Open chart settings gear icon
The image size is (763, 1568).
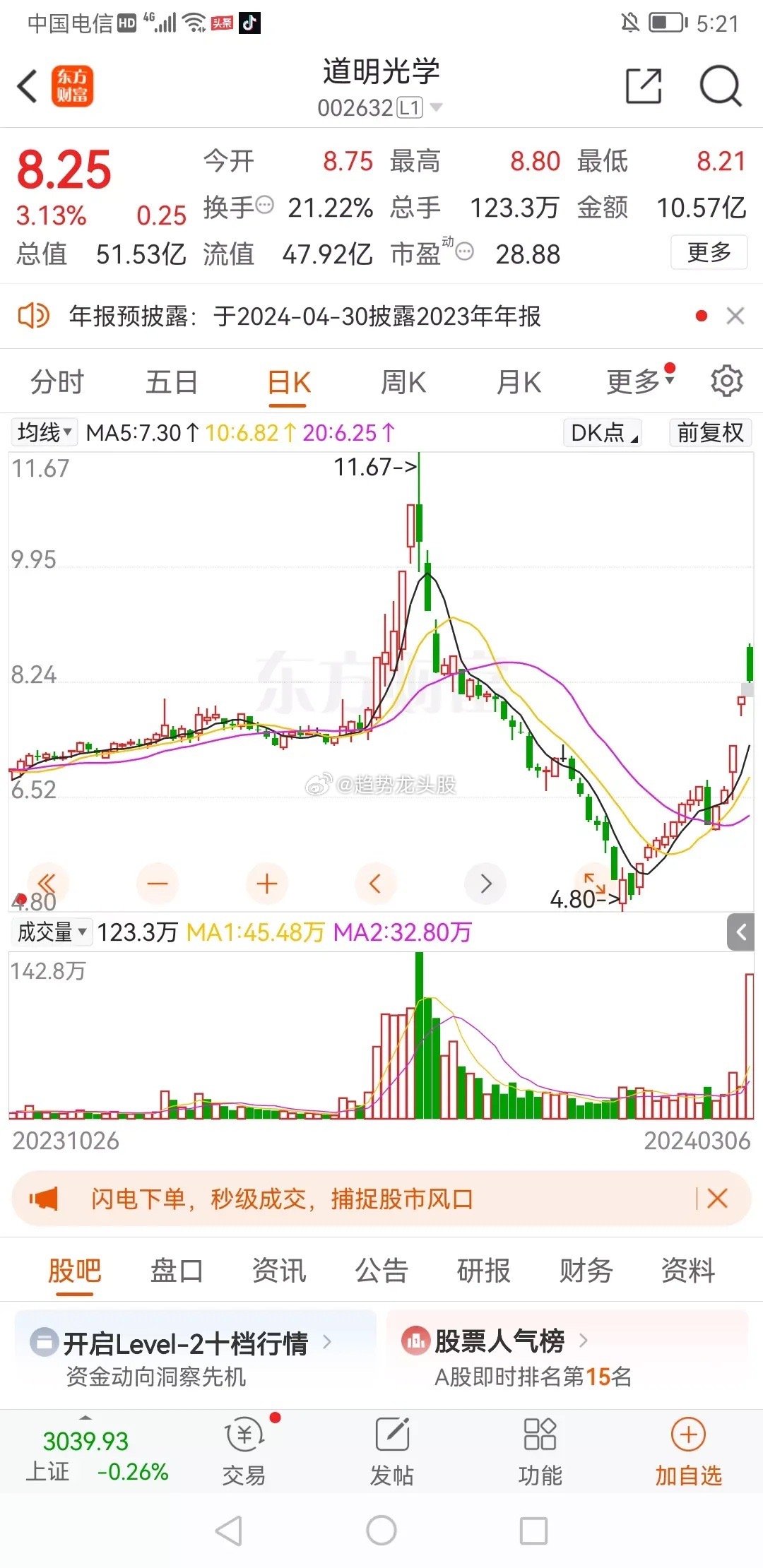726,381
